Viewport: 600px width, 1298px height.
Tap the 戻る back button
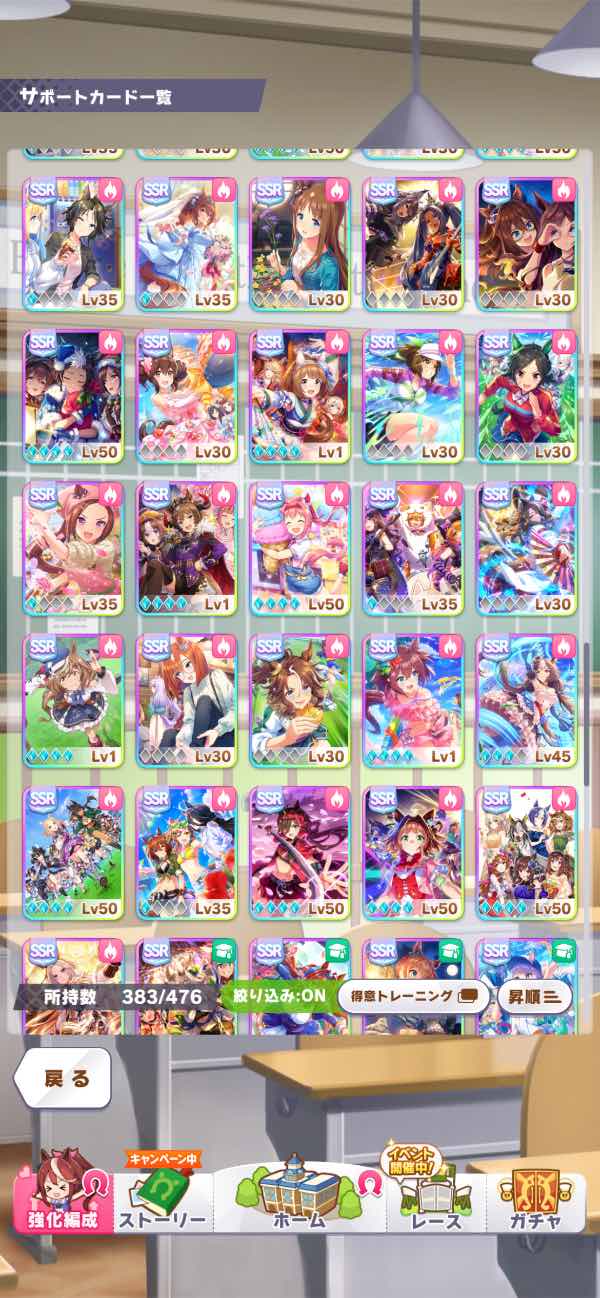[62, 1078]
